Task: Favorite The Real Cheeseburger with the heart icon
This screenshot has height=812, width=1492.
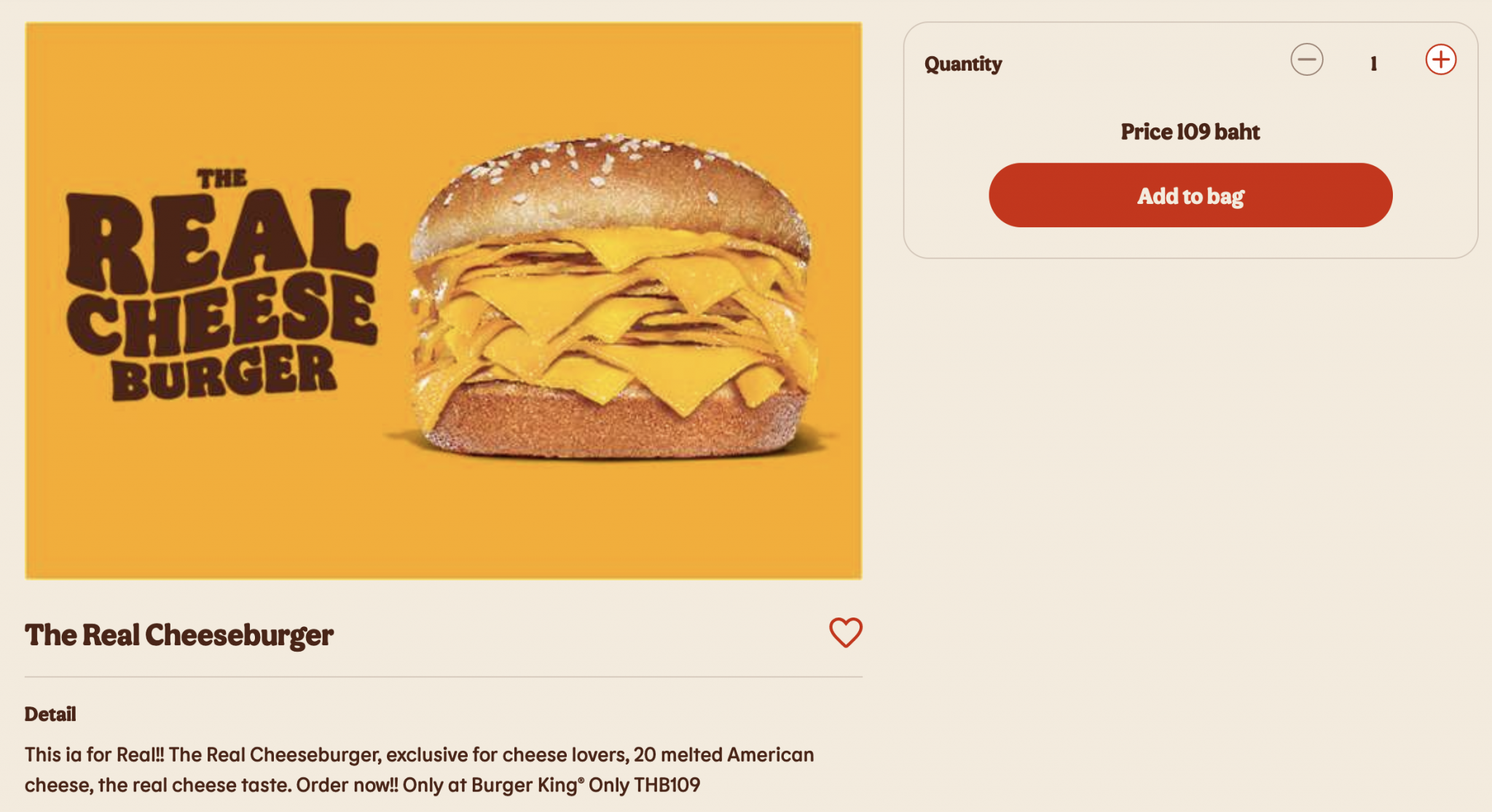Action: pyautogui.click(x=845, y=632)
